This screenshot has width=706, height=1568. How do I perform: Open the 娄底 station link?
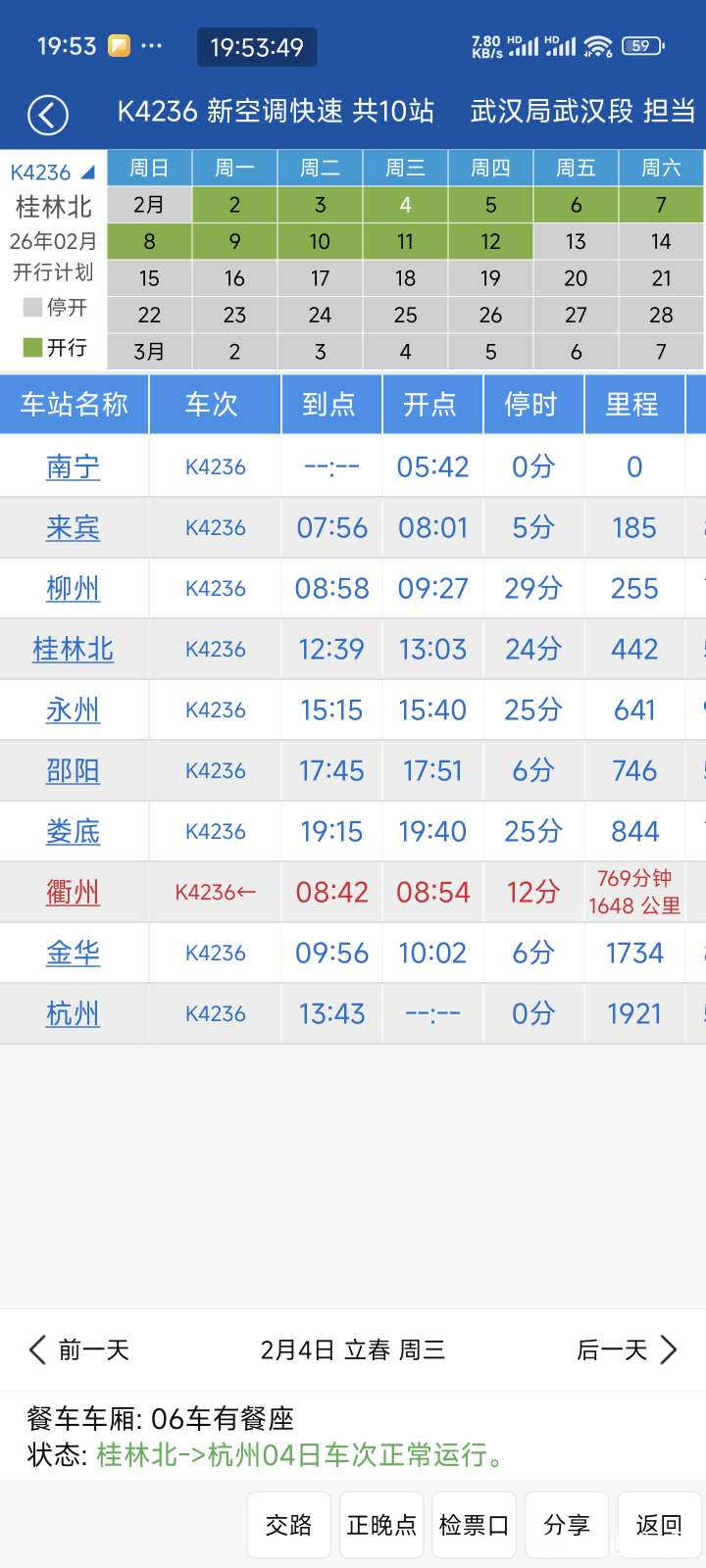[x=74, y=831]
